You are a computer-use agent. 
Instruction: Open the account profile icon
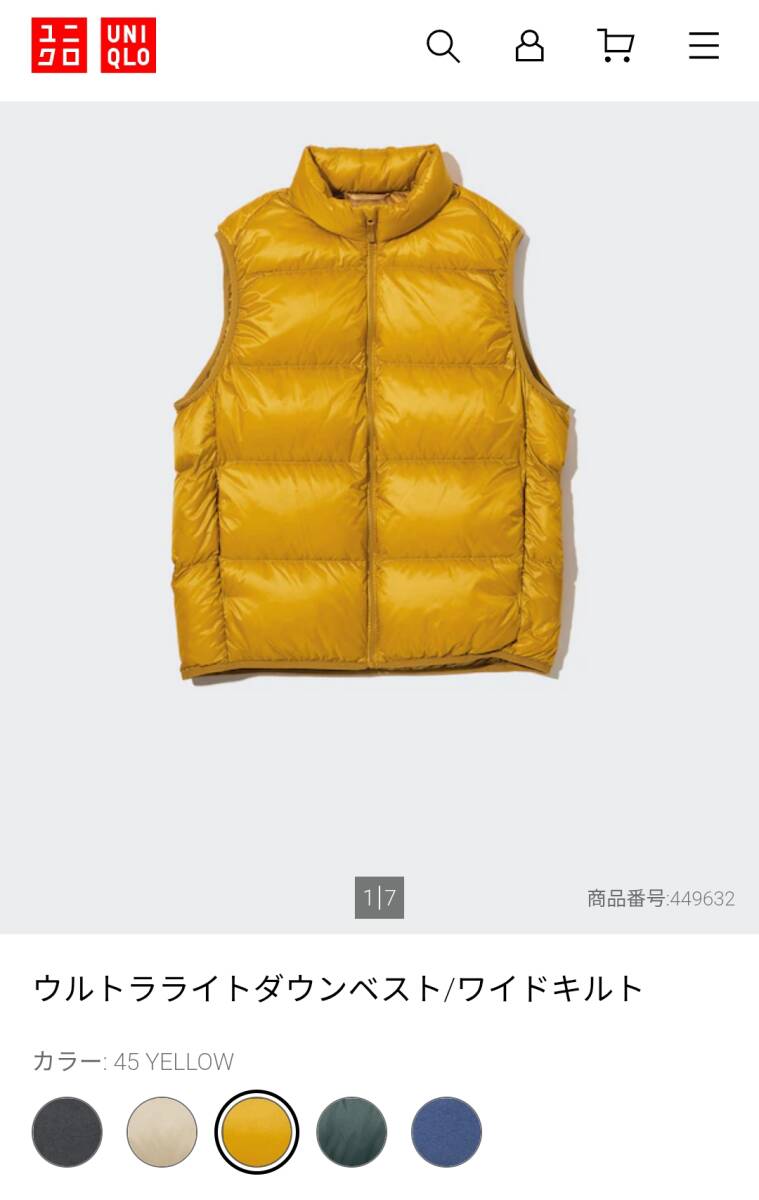(x=529, y=46)
